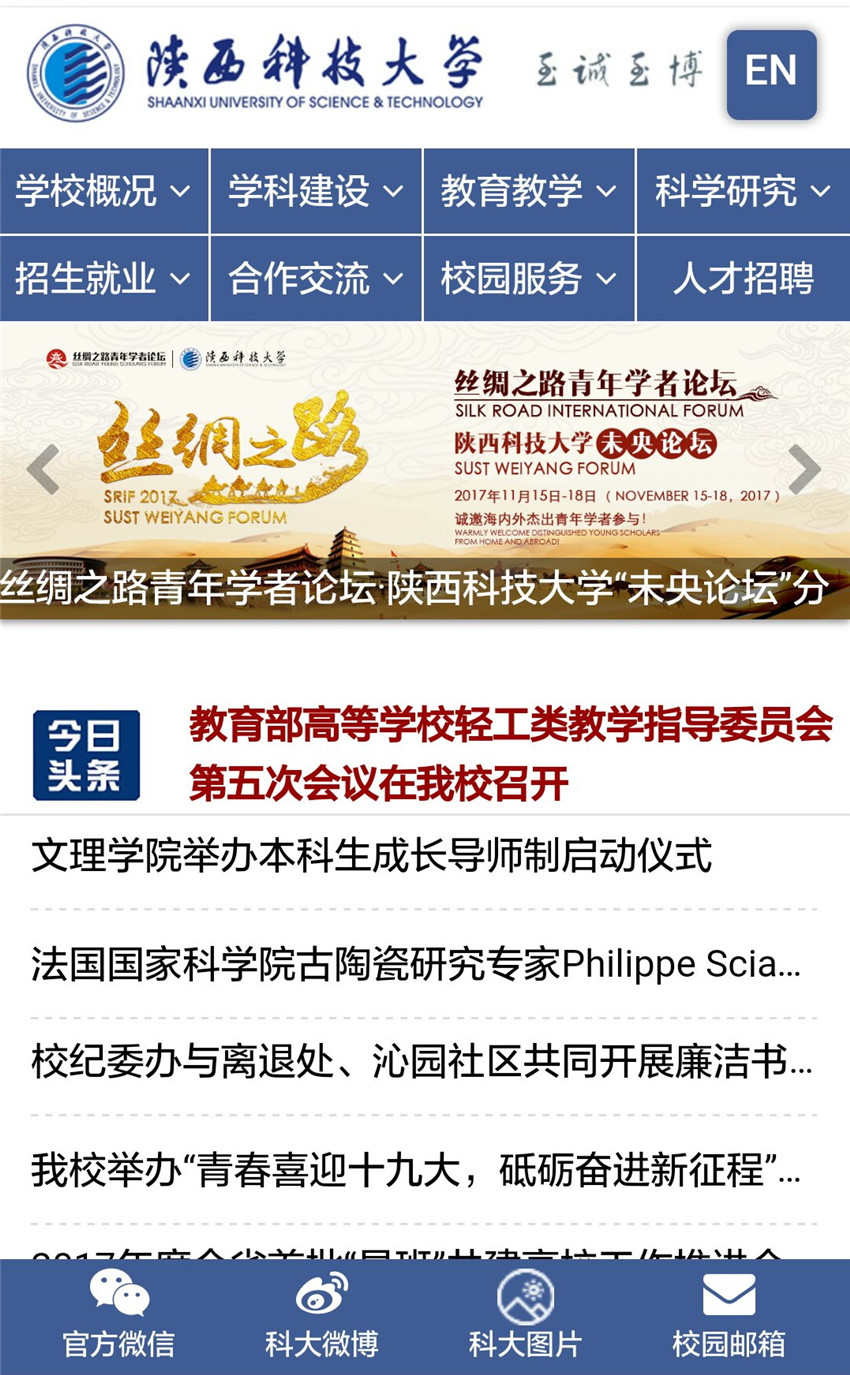
Task: Go to the 人才招聘 page
Action: (743, 279)
